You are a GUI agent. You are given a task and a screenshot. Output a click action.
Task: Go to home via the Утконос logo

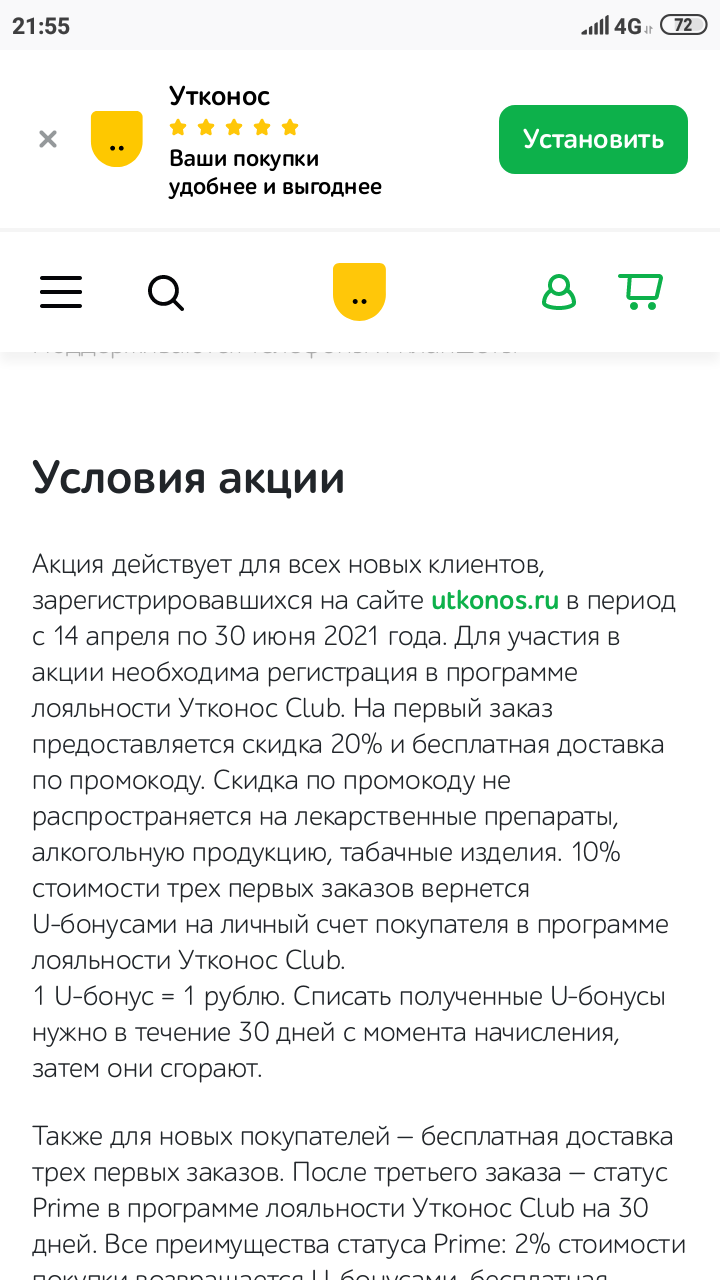coord(359,292)
